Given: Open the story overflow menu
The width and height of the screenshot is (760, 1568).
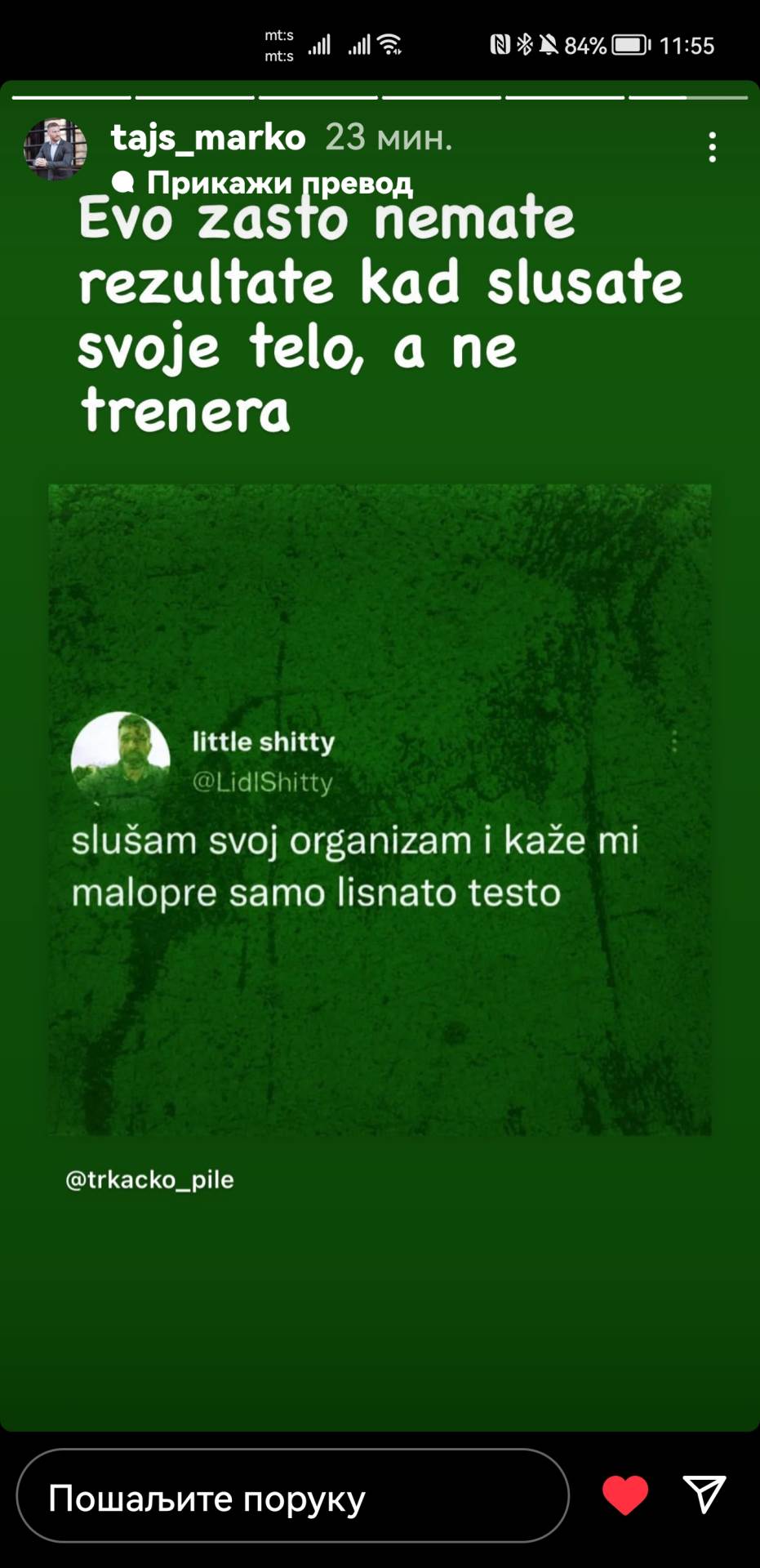Looking at the screenshot, I should 713,147.
